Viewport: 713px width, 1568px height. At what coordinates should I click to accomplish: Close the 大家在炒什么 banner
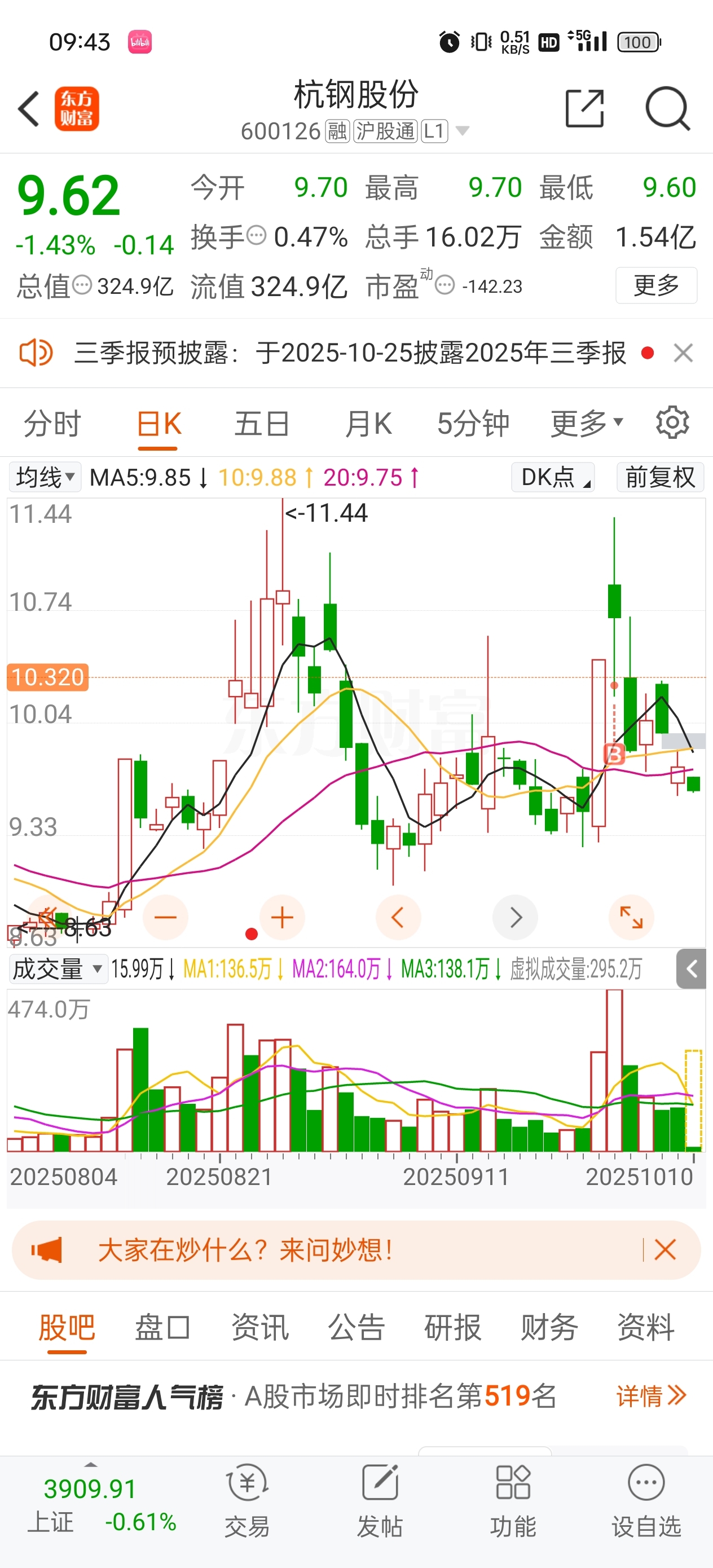click(x=665, y=1250)
